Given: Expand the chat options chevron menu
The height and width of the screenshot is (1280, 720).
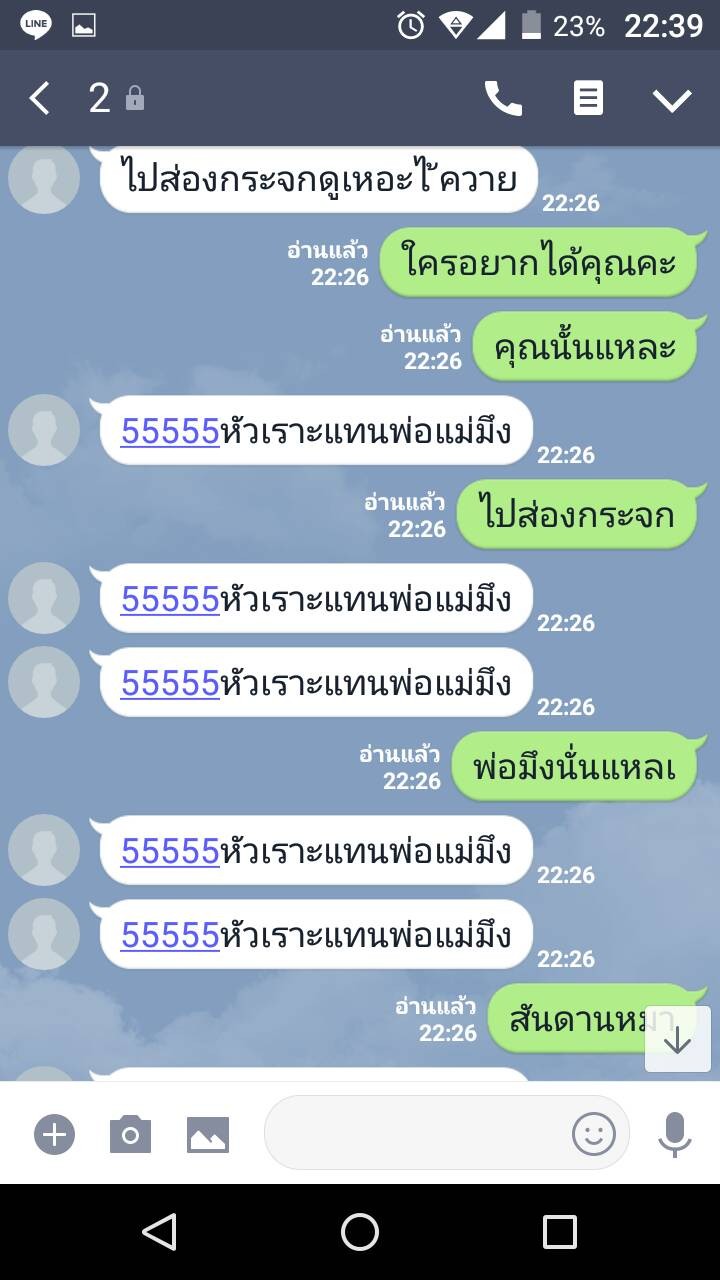Looking at the screenshot, I should click(672, 99).
